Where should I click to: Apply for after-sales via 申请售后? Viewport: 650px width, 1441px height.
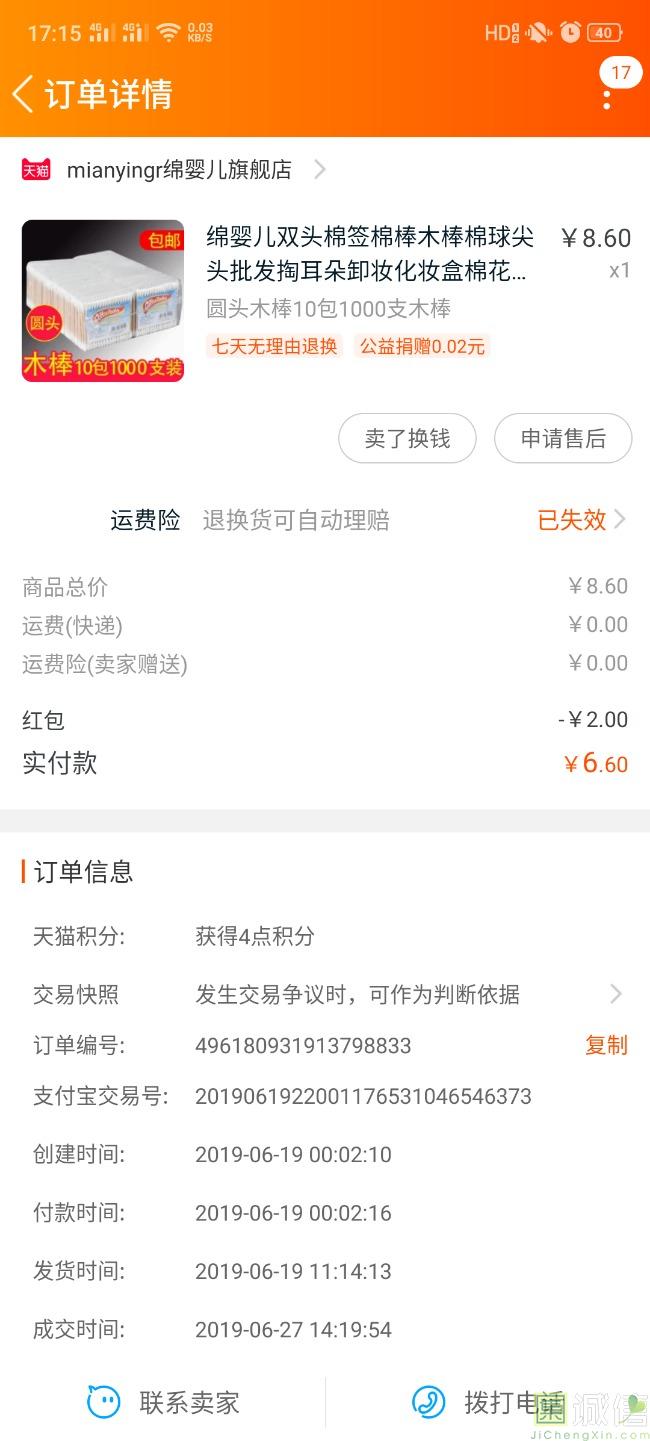click(x=563, y=438)
